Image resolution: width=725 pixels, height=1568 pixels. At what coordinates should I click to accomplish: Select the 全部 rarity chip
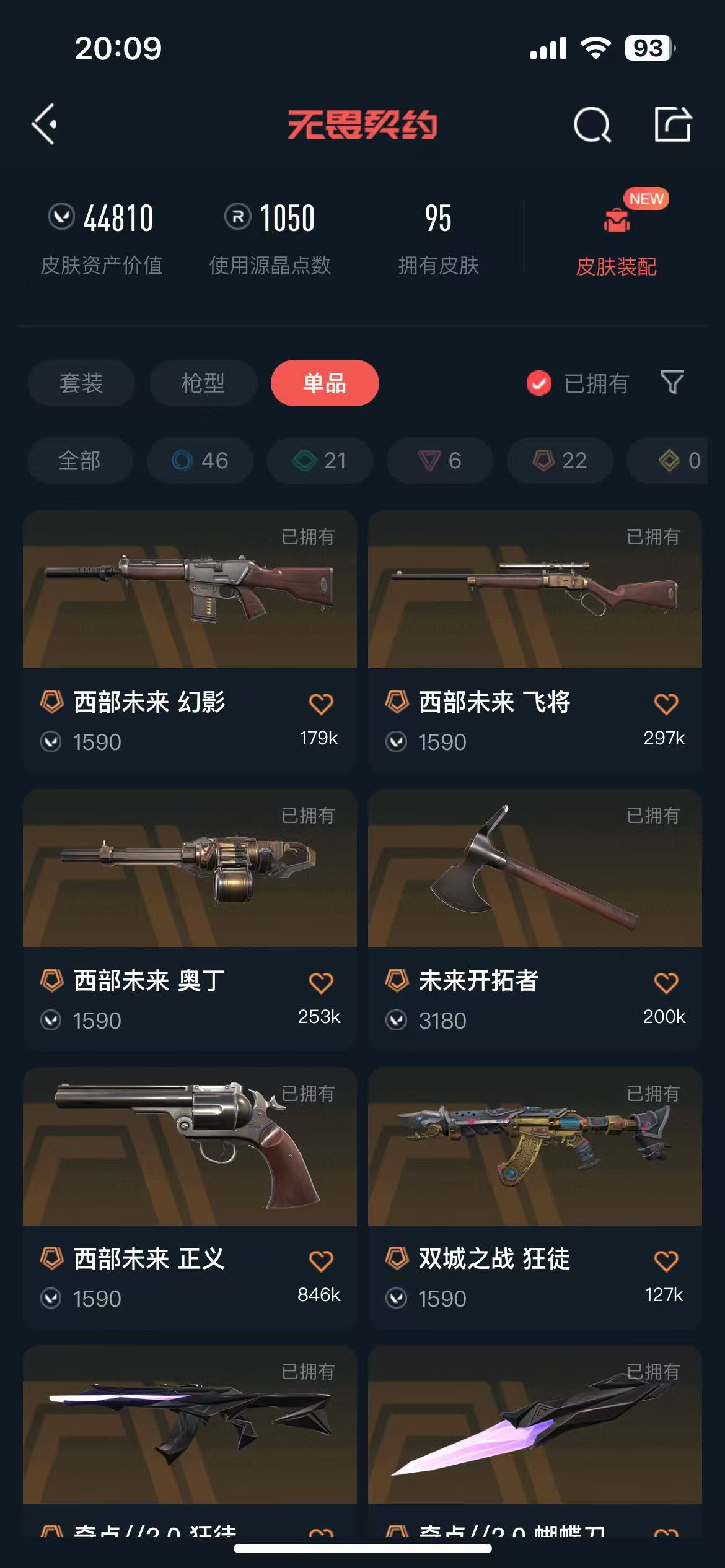click(x=80, y=461)
